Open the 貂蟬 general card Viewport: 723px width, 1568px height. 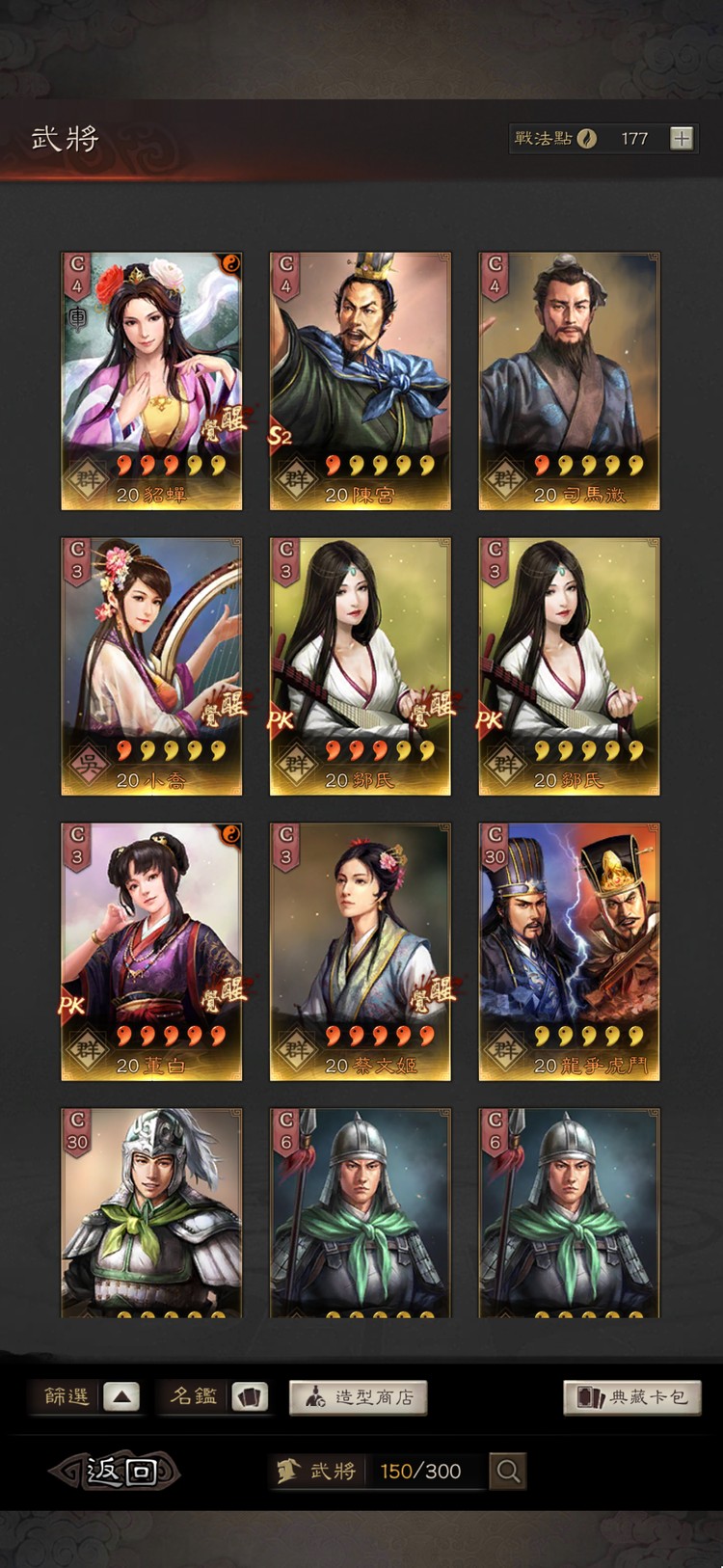point(151,381)
